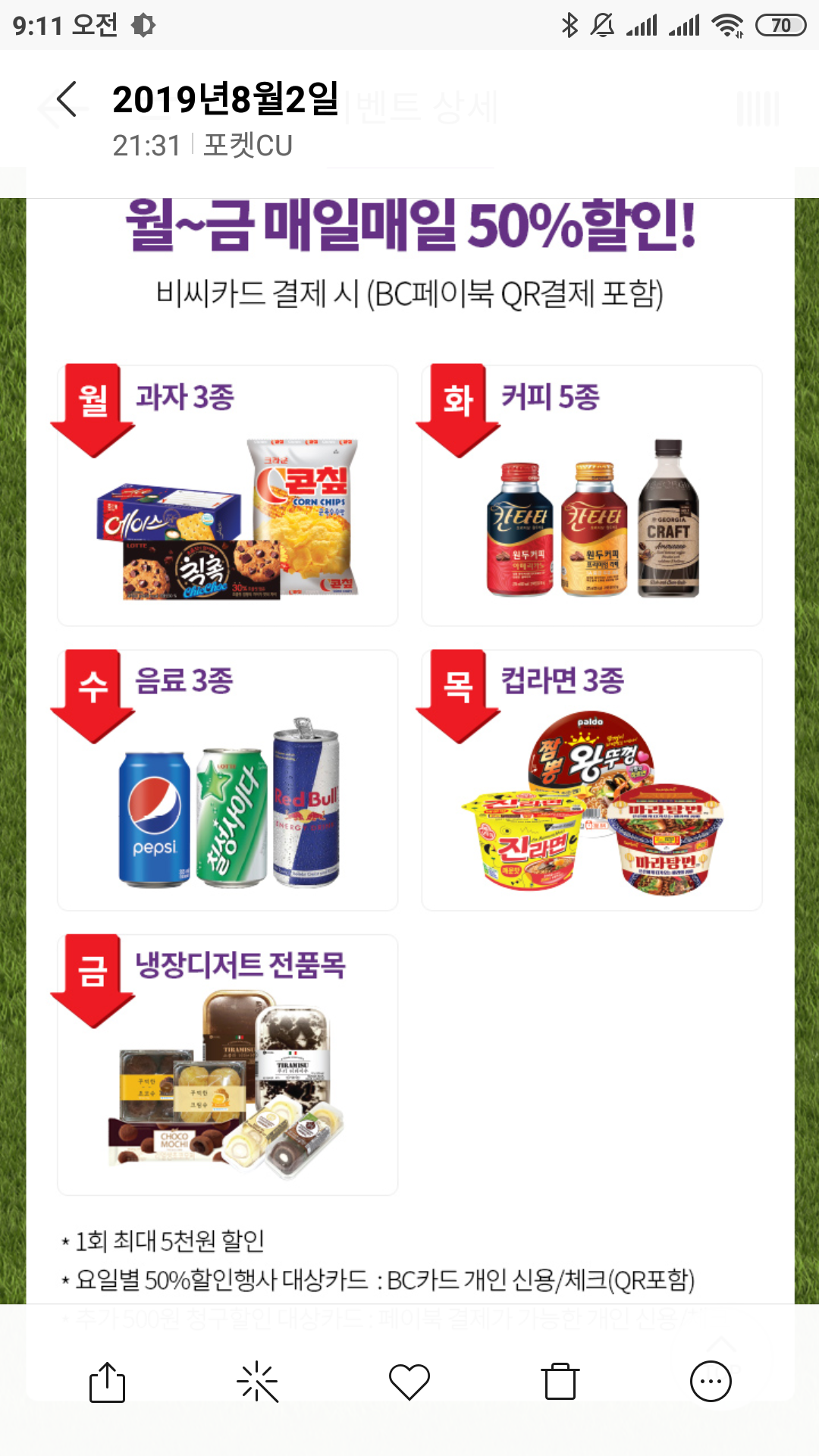The image size is (819, 1456).
Task: Open the edit magic wand tool
Action: pos(258,1382)
